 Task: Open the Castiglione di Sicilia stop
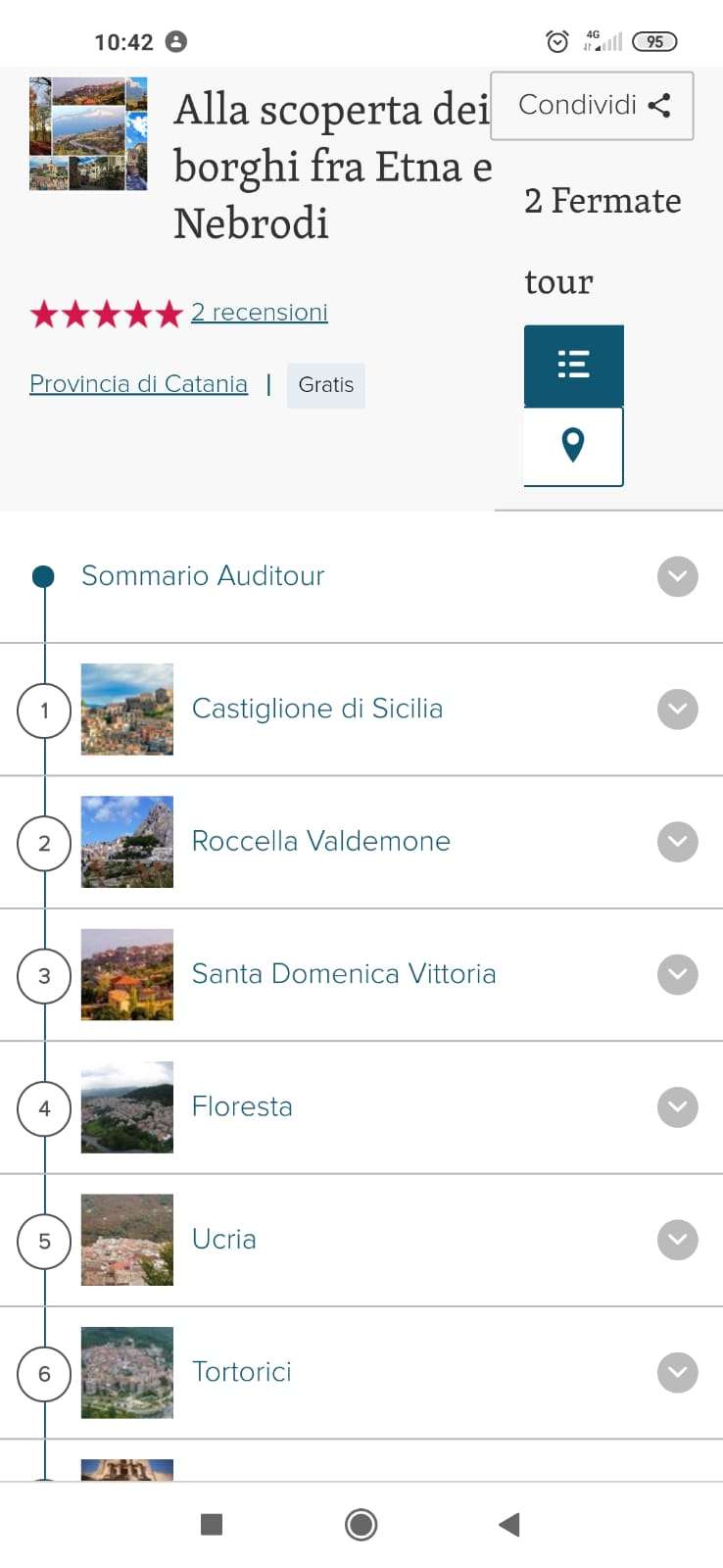pos(316,709)
